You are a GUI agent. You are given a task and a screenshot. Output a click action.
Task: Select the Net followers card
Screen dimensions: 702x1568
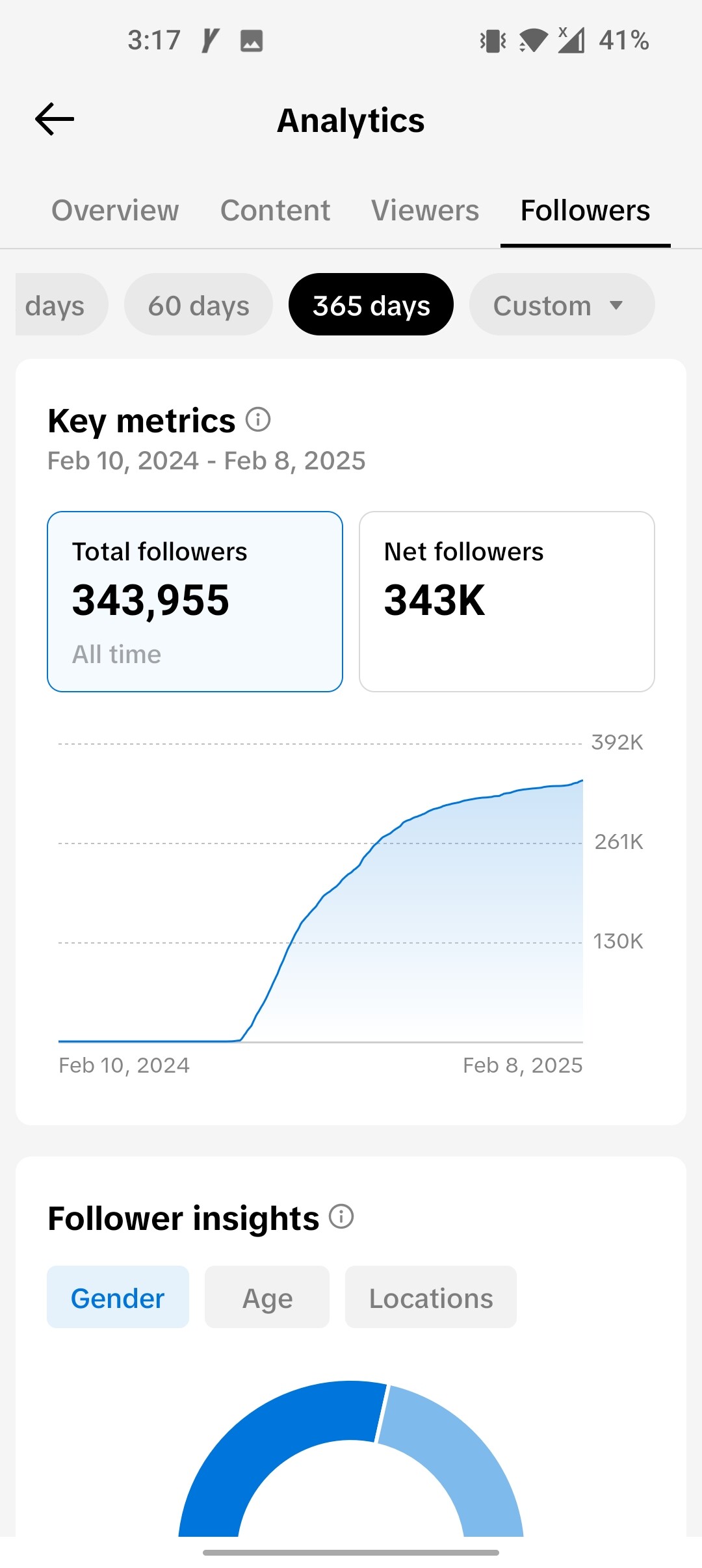click(x=507, y=602)
